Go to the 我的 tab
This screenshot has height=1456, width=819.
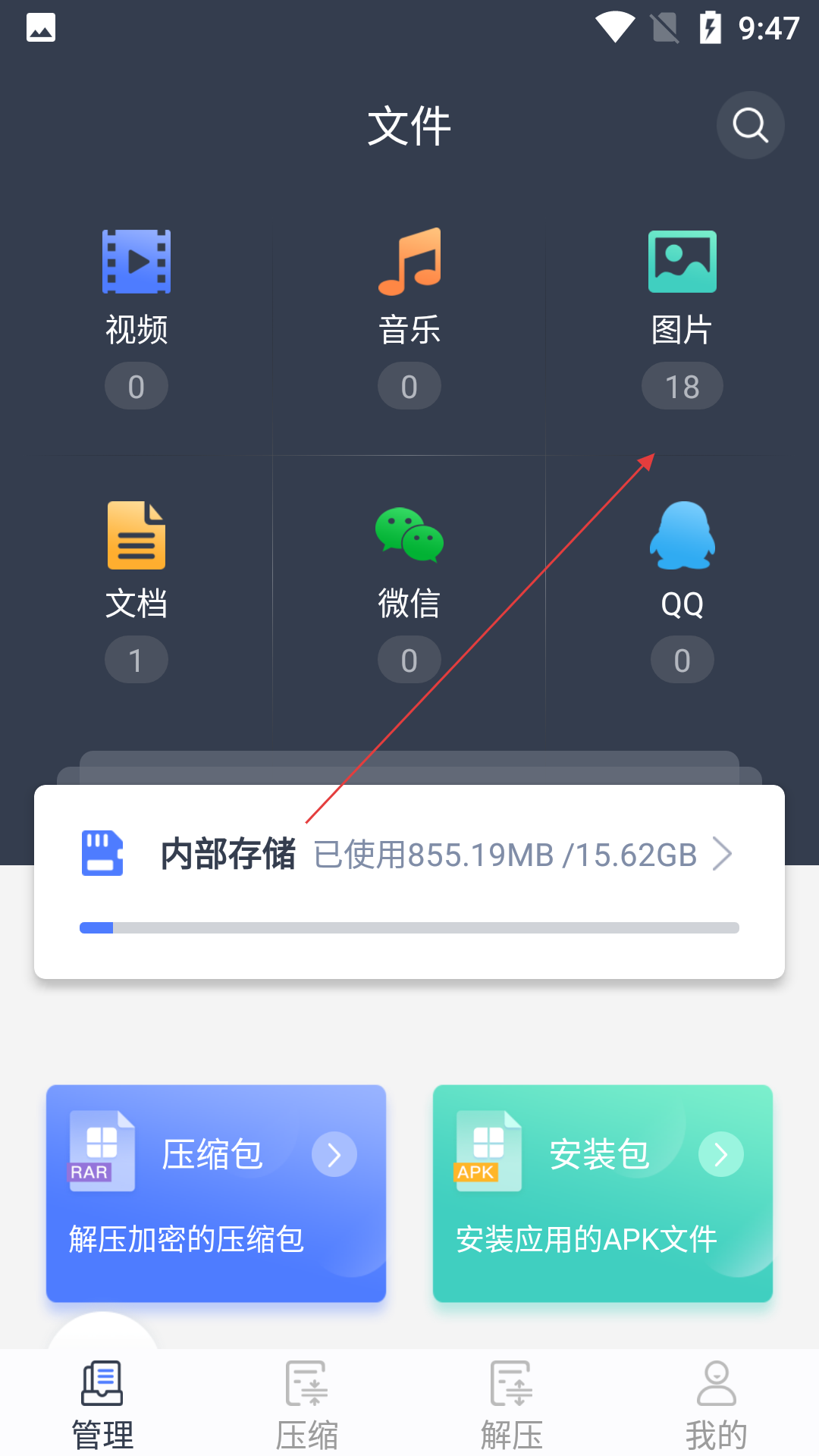(x=717, y=1403)
